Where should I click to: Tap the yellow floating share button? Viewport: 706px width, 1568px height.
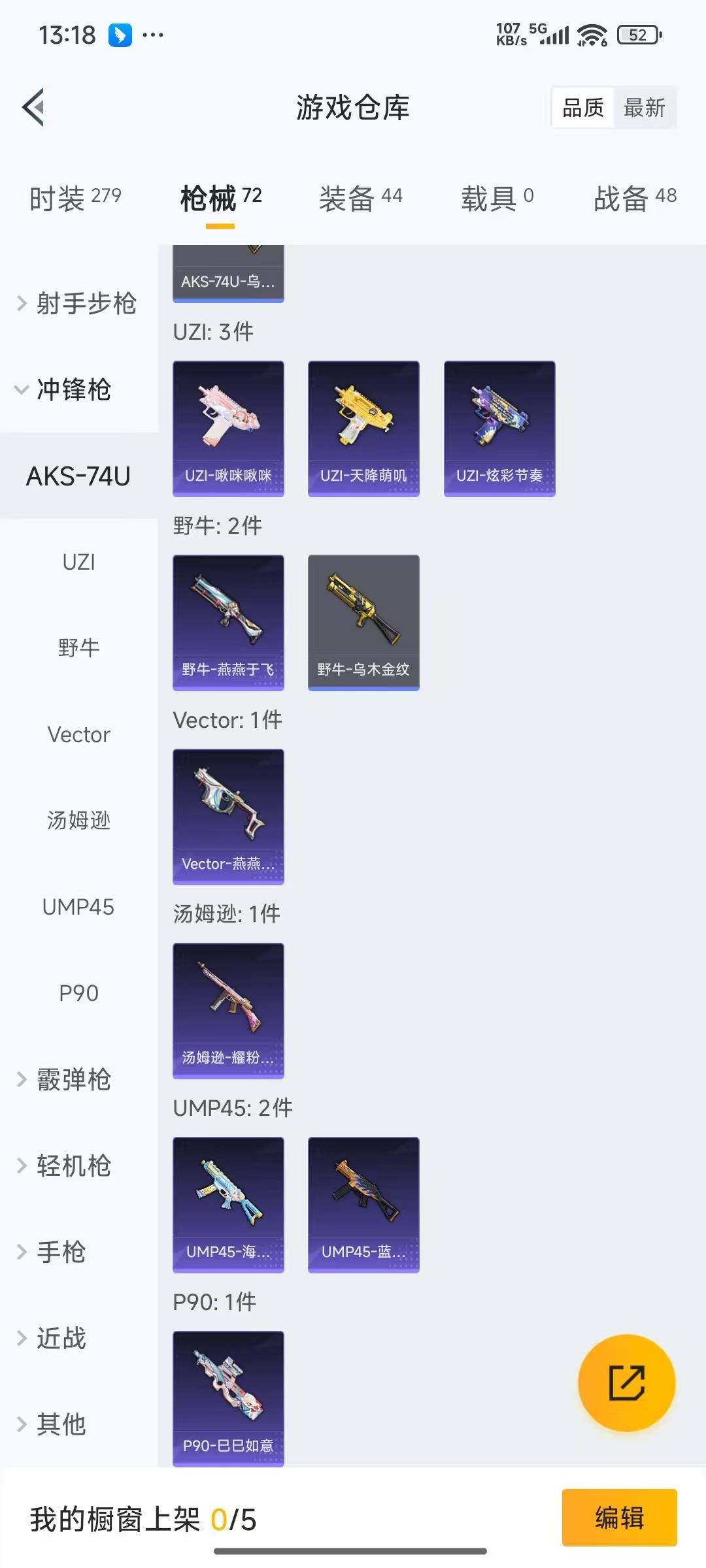click(x=626, y=1382)
